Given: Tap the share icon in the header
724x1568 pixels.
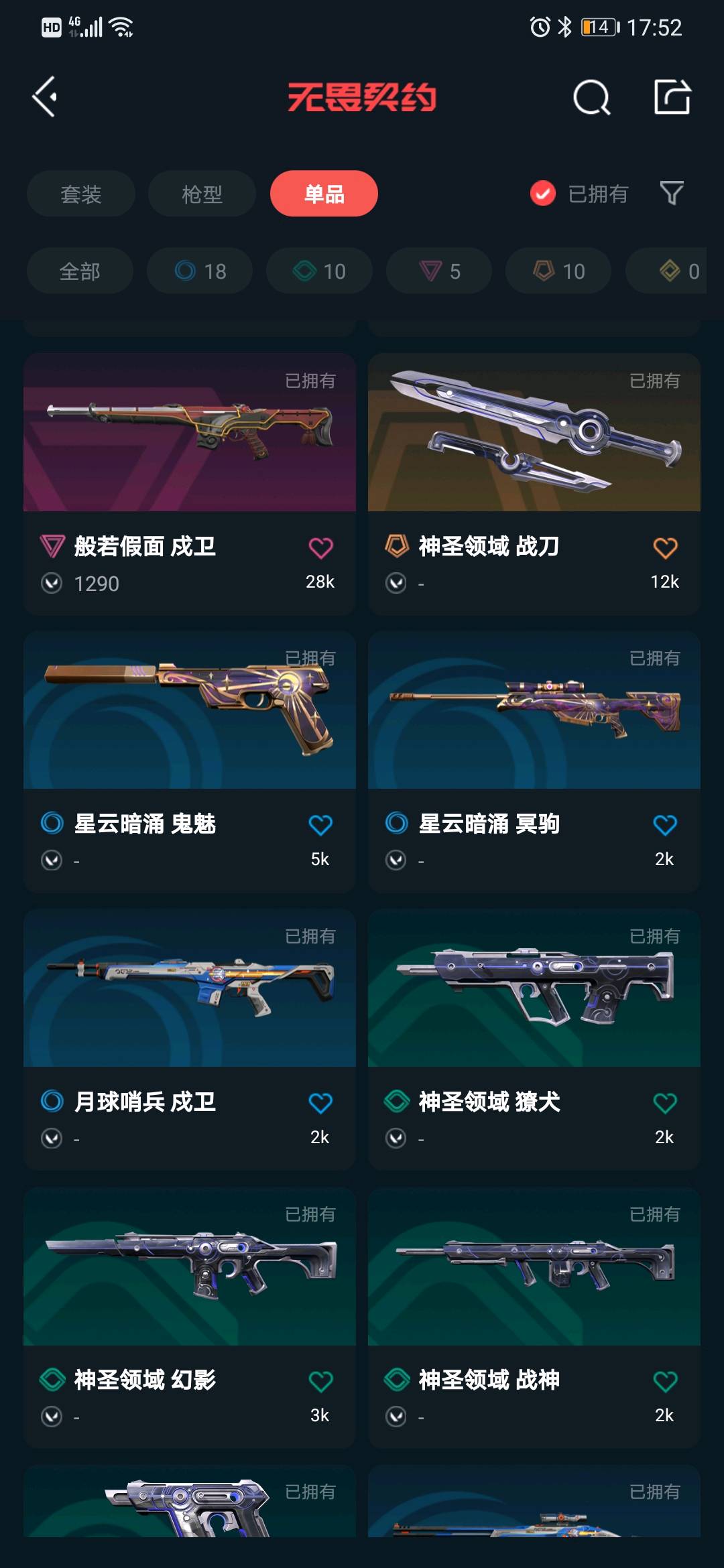Looking at the screenshot, I should (x=672, y=97).
